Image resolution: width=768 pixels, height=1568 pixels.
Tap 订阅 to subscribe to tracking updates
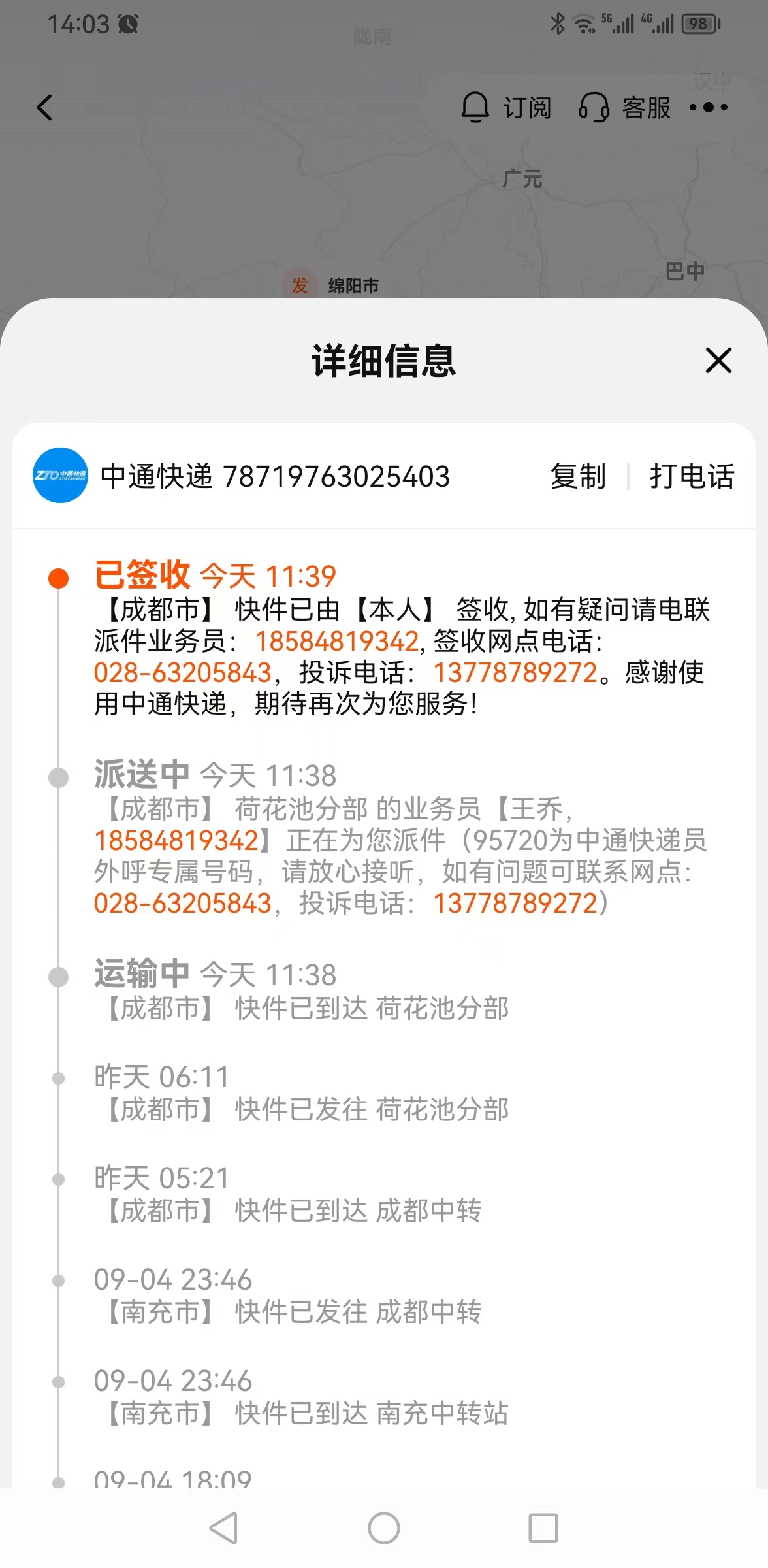(x=506, y=108)
